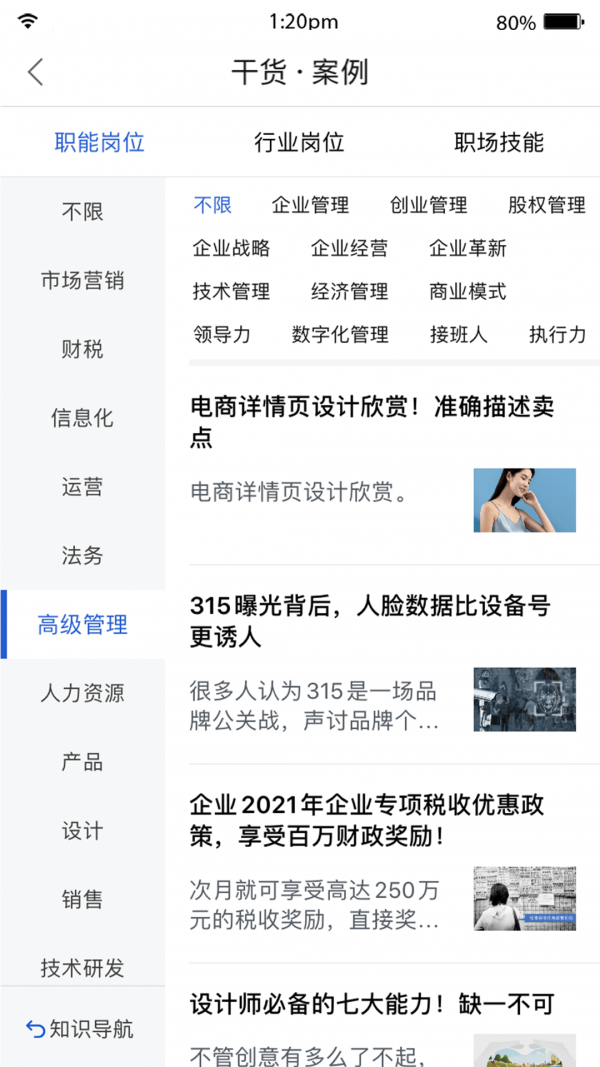
Task: Switch to the 行业岗位 tab
Action: coord(299,142)
